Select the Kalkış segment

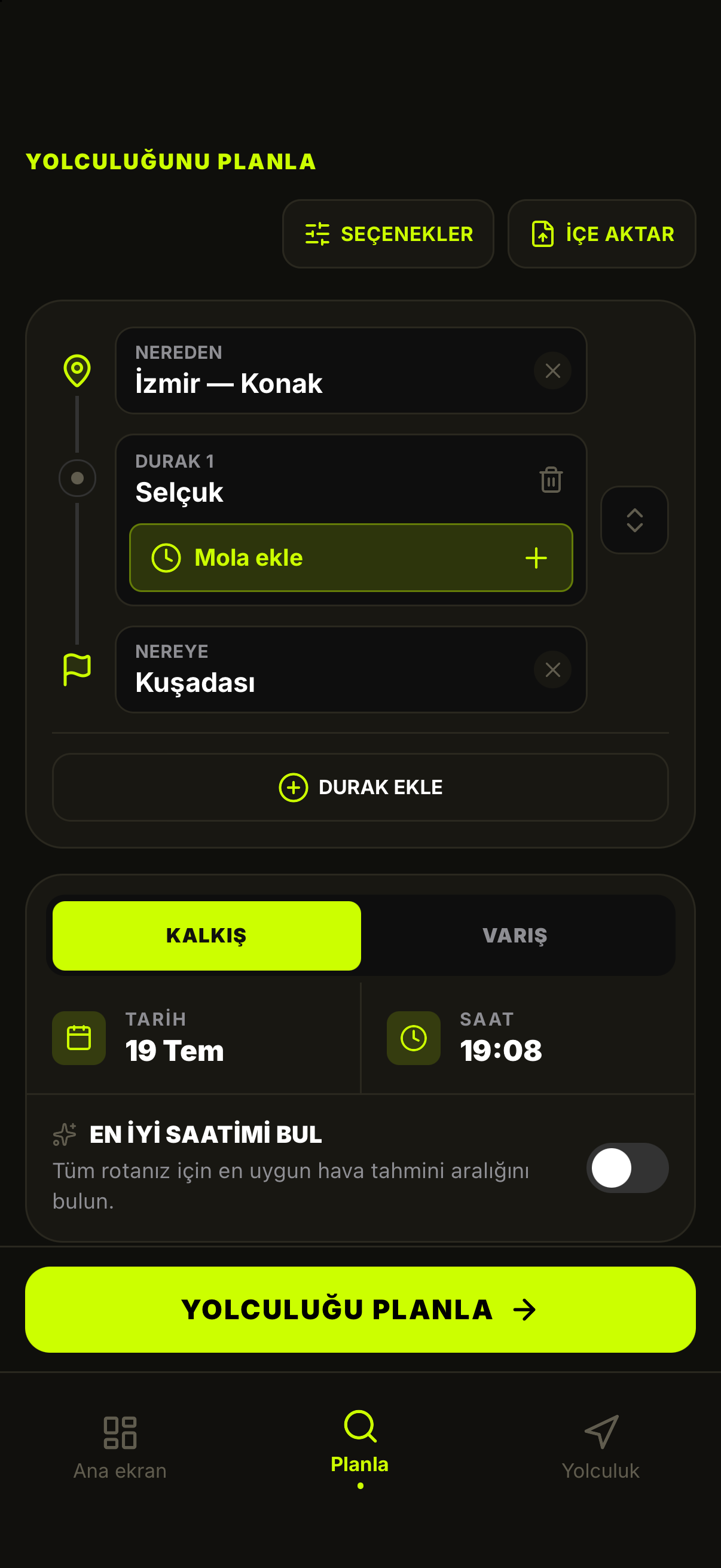(x=207, y=935)
